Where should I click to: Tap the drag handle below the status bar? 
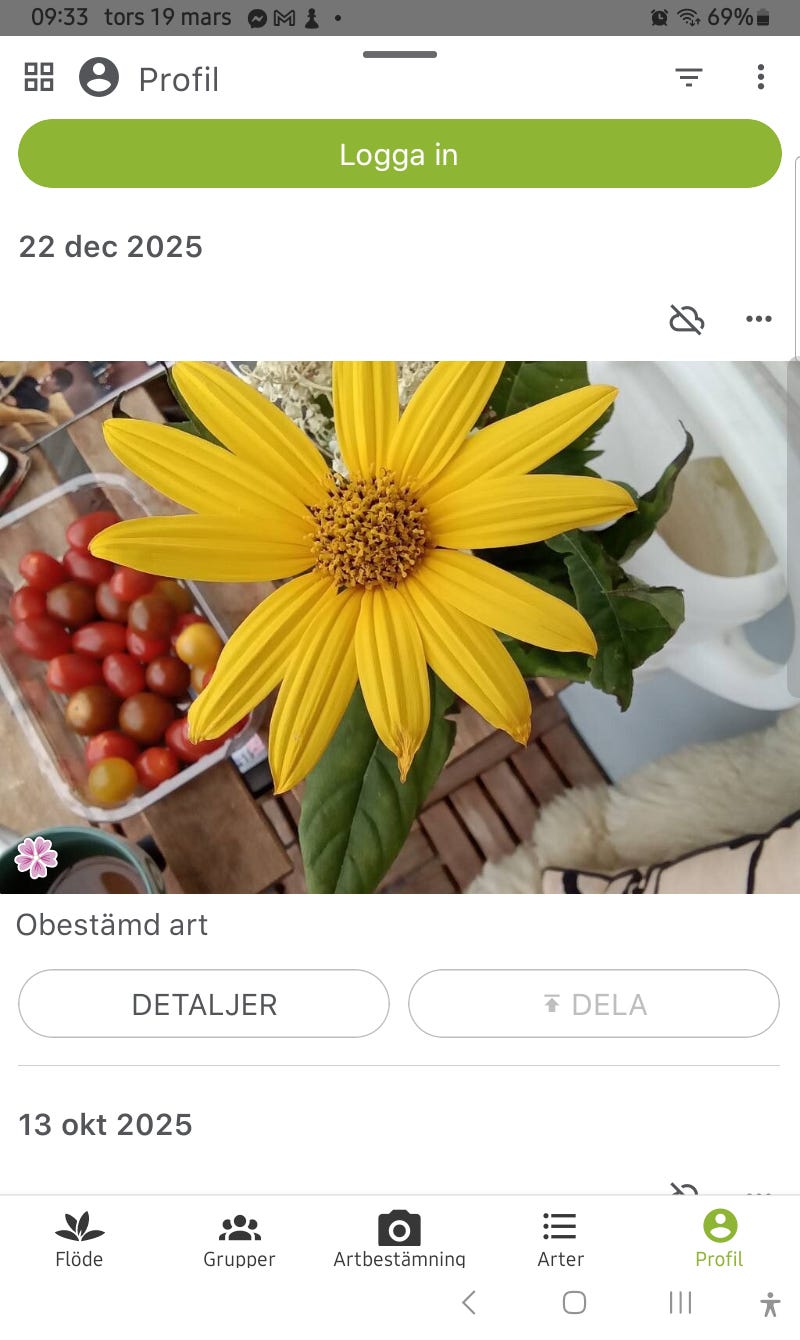point(399,54)
